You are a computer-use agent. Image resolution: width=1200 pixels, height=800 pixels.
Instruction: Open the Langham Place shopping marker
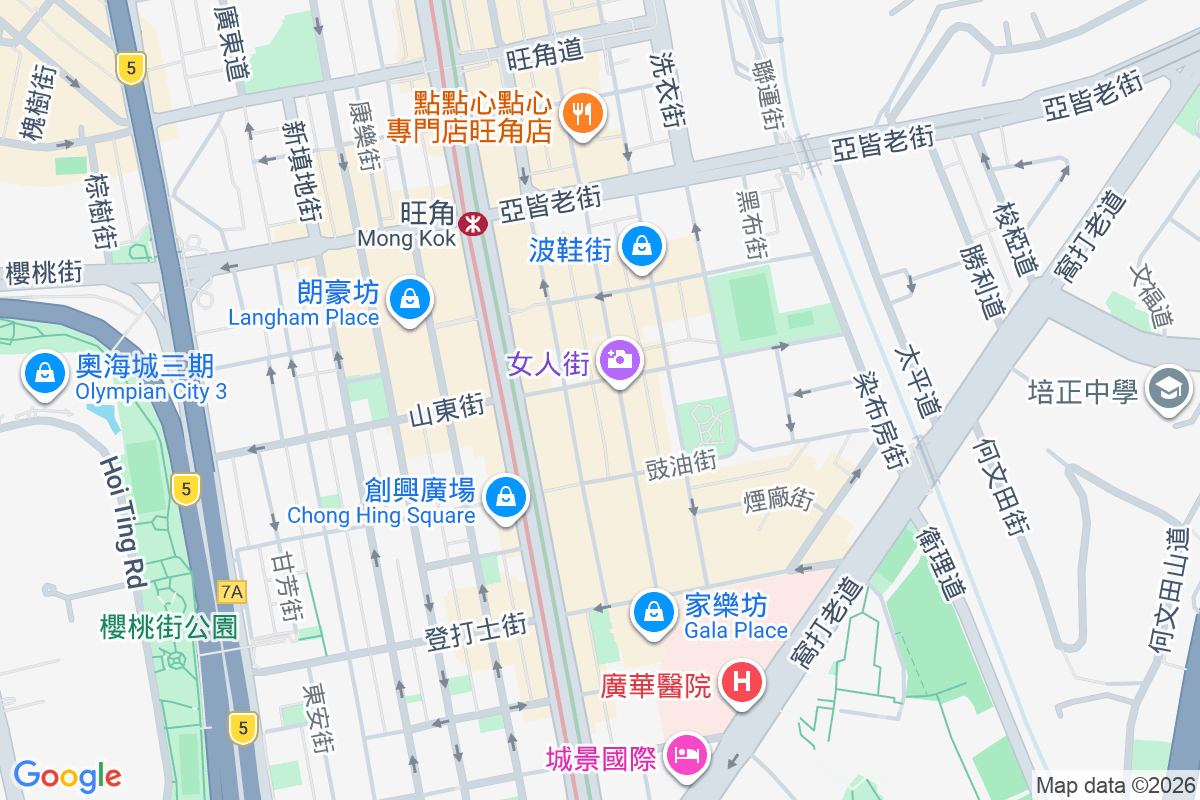coord(409,298)
